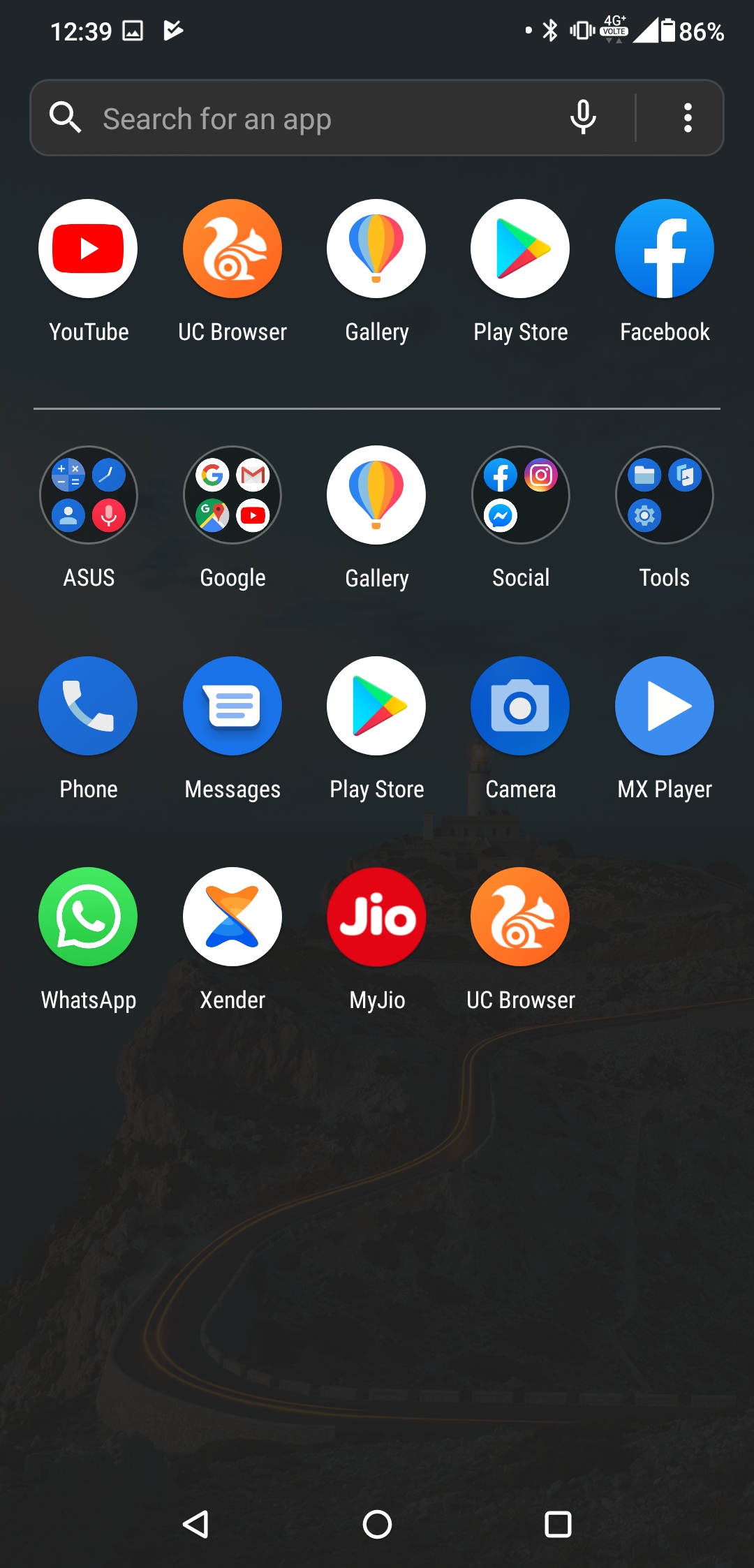Image resolution: width=754 pixels, height=1568 pixels.
Task: Expand the Google apps folder
Action: click(x=232, y=496)
